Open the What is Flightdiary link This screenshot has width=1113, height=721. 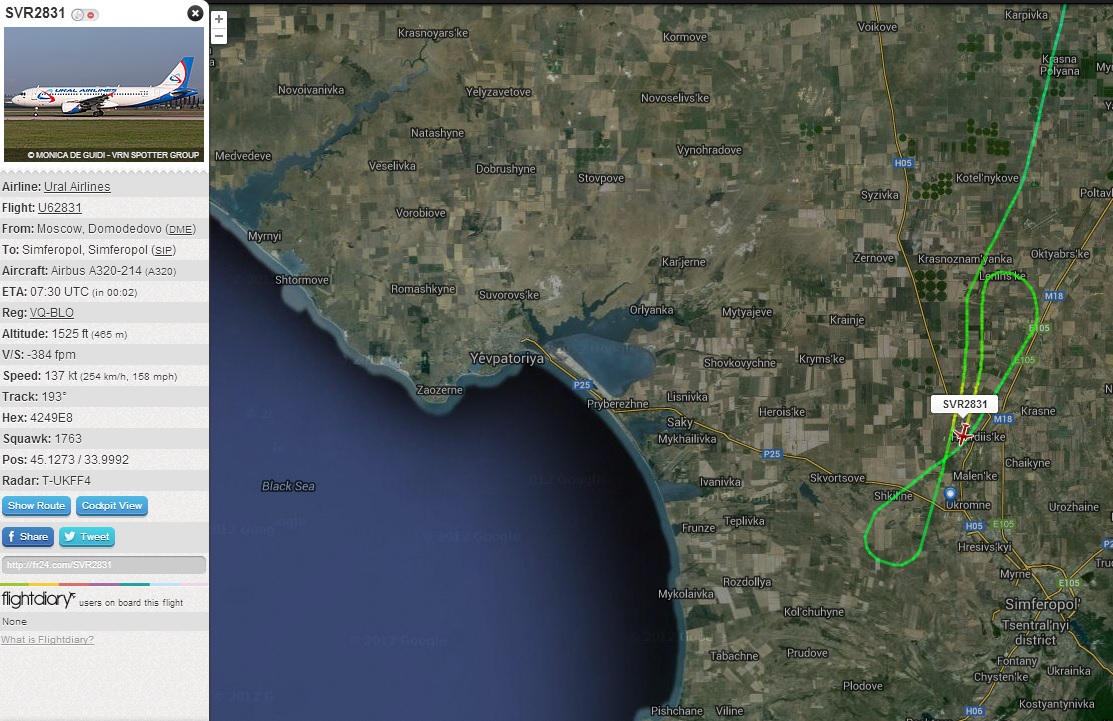coord(47,639)
